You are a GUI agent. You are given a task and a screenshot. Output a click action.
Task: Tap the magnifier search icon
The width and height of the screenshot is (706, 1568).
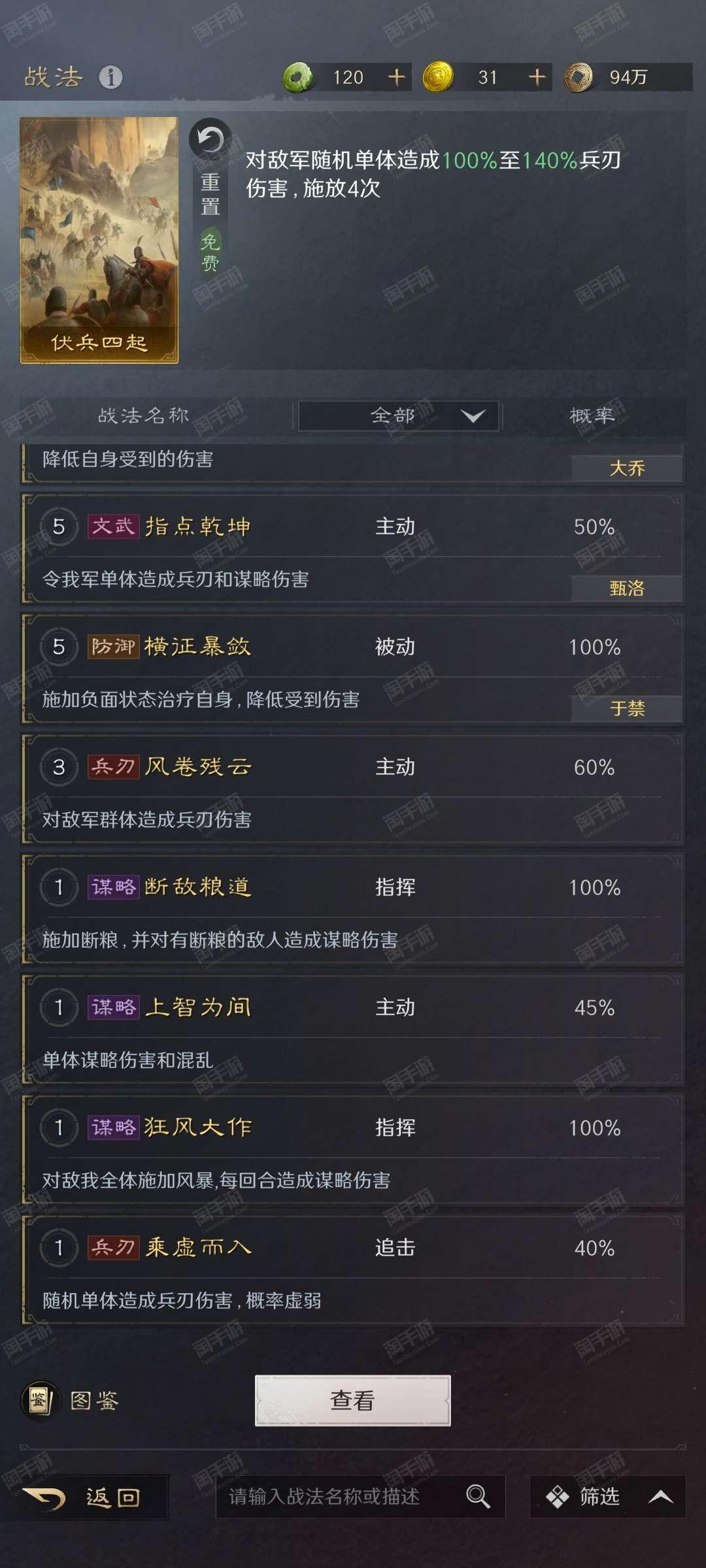pyautogui.click(x=478, y=1497)
